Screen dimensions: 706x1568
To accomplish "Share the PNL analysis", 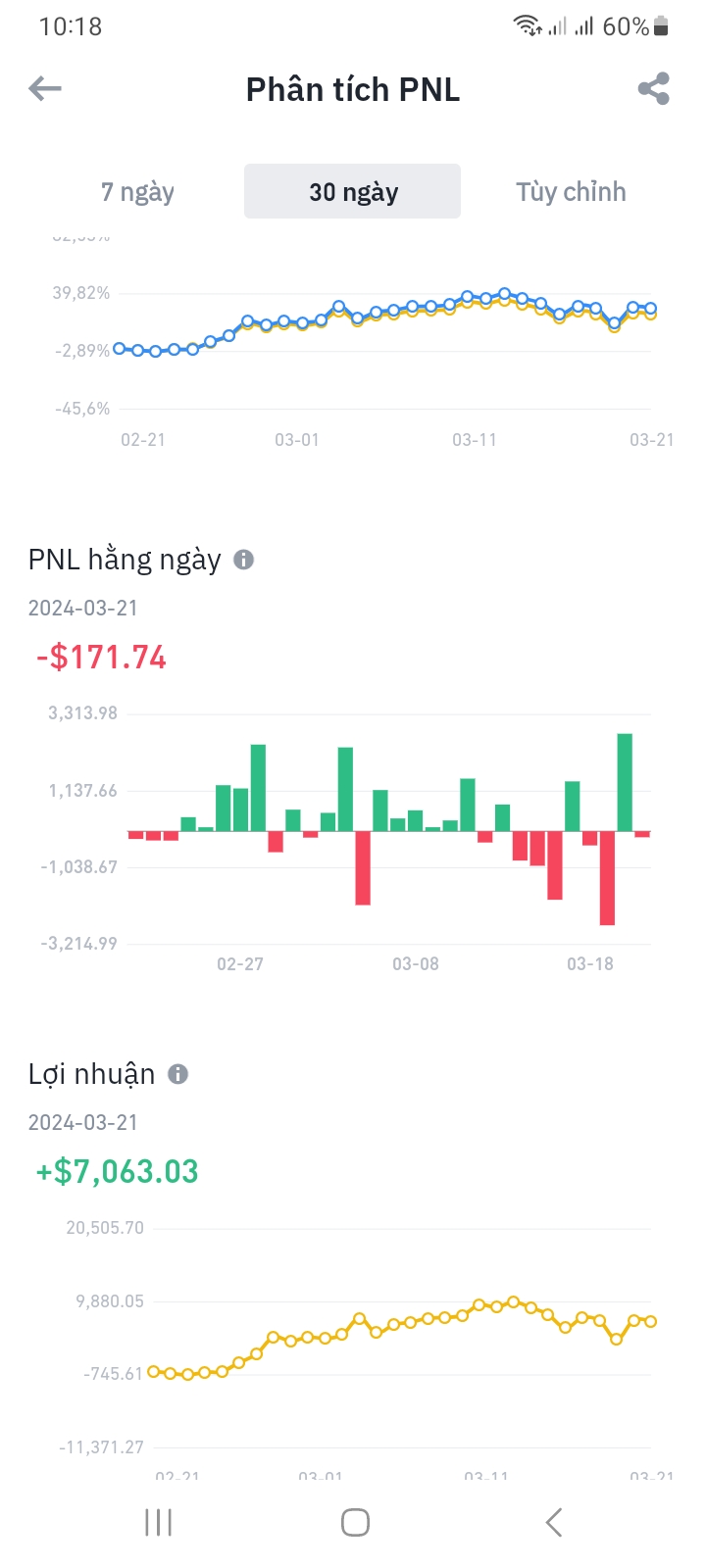I will (x=653, y=89).
